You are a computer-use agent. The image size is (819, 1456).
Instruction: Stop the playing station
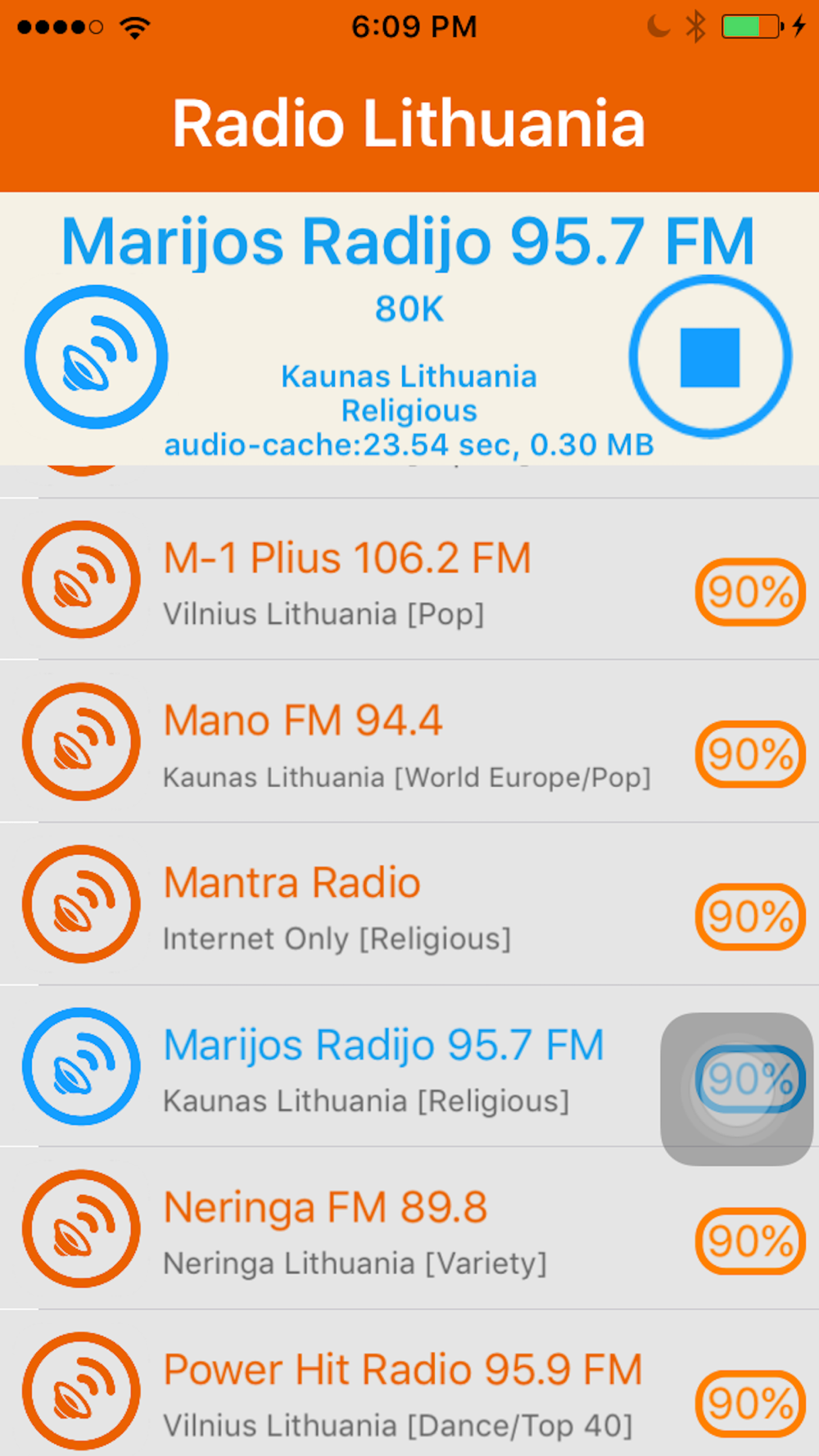[x=710, y=357]
